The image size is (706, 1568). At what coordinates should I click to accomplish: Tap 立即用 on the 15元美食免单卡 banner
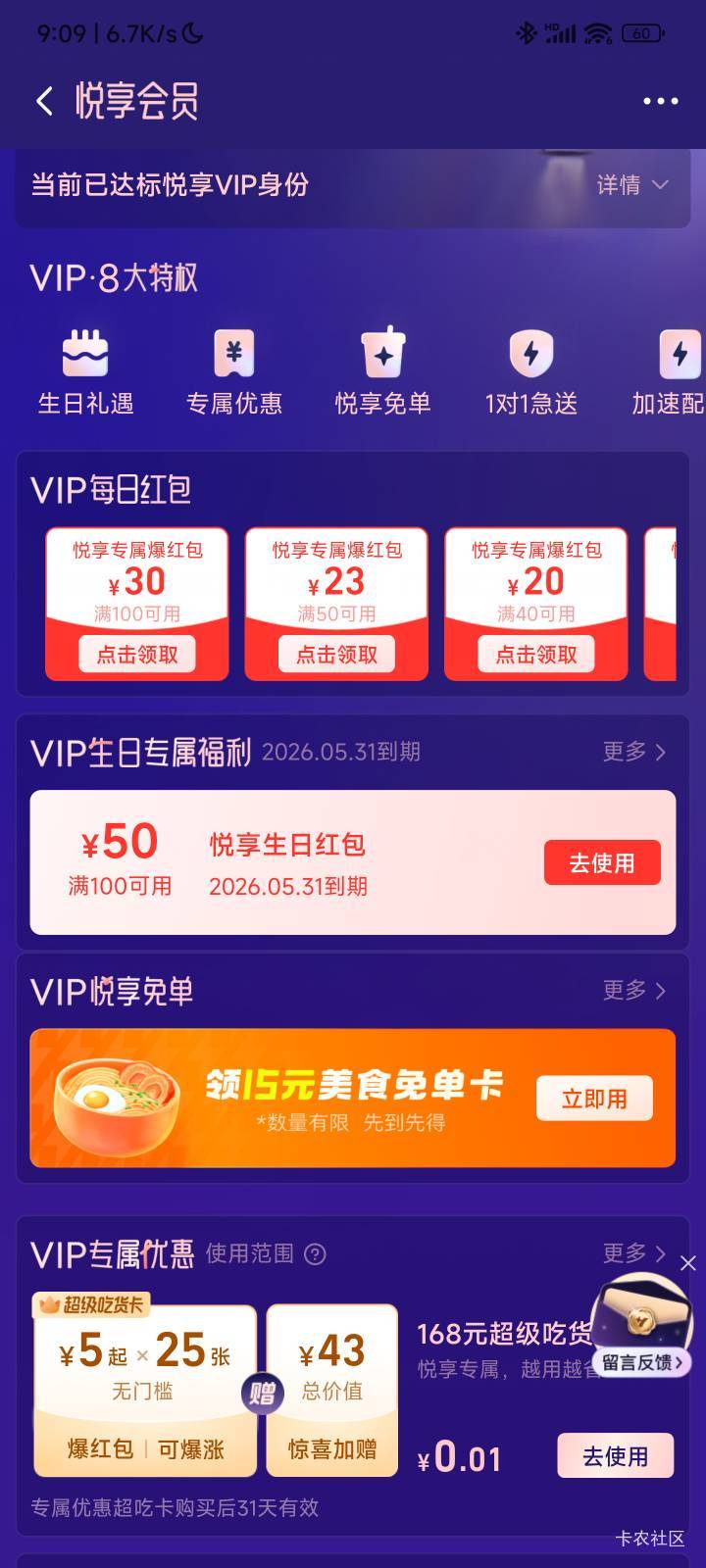[x=594, y=1099]
